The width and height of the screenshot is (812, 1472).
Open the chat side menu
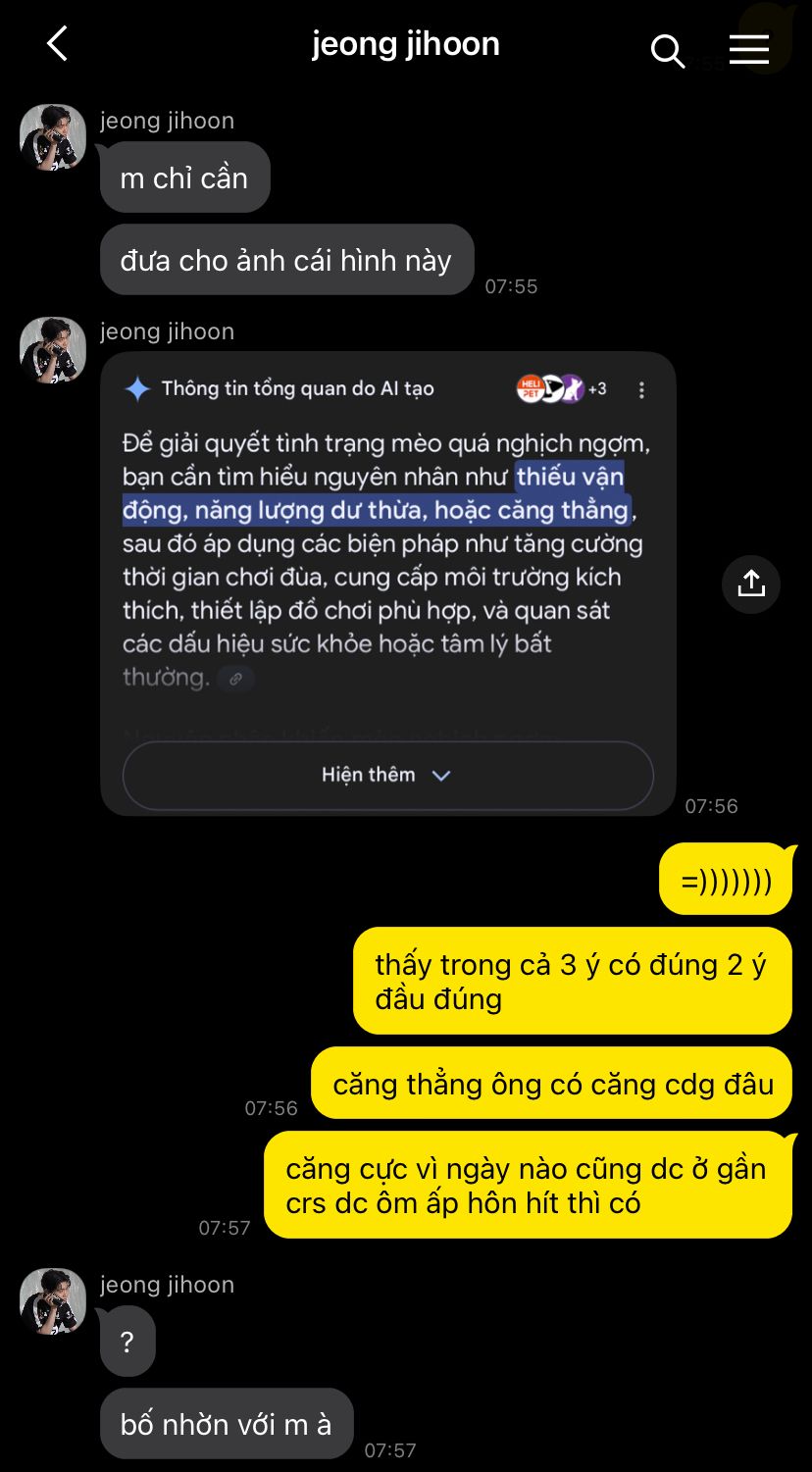748,49
